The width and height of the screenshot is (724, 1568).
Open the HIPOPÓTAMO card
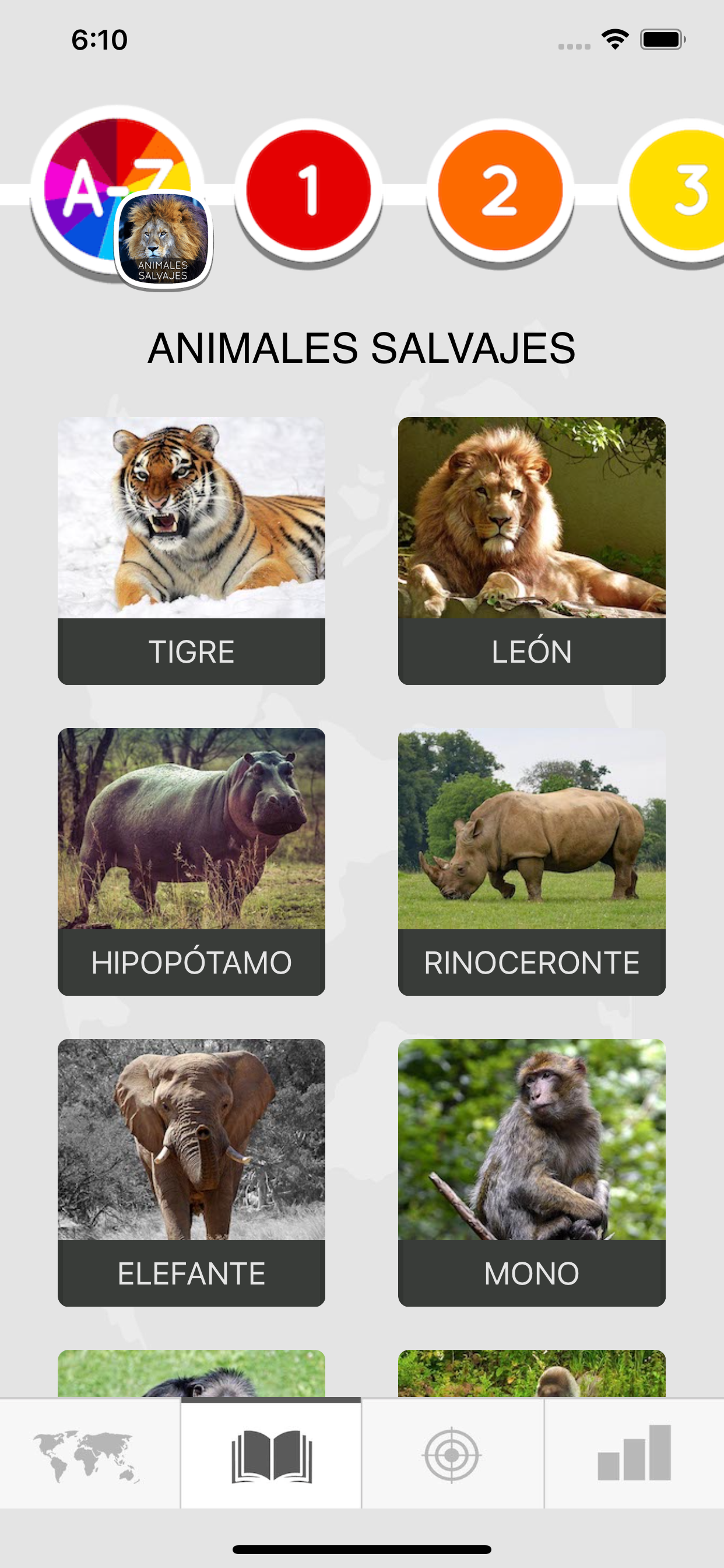coord(192,862)
